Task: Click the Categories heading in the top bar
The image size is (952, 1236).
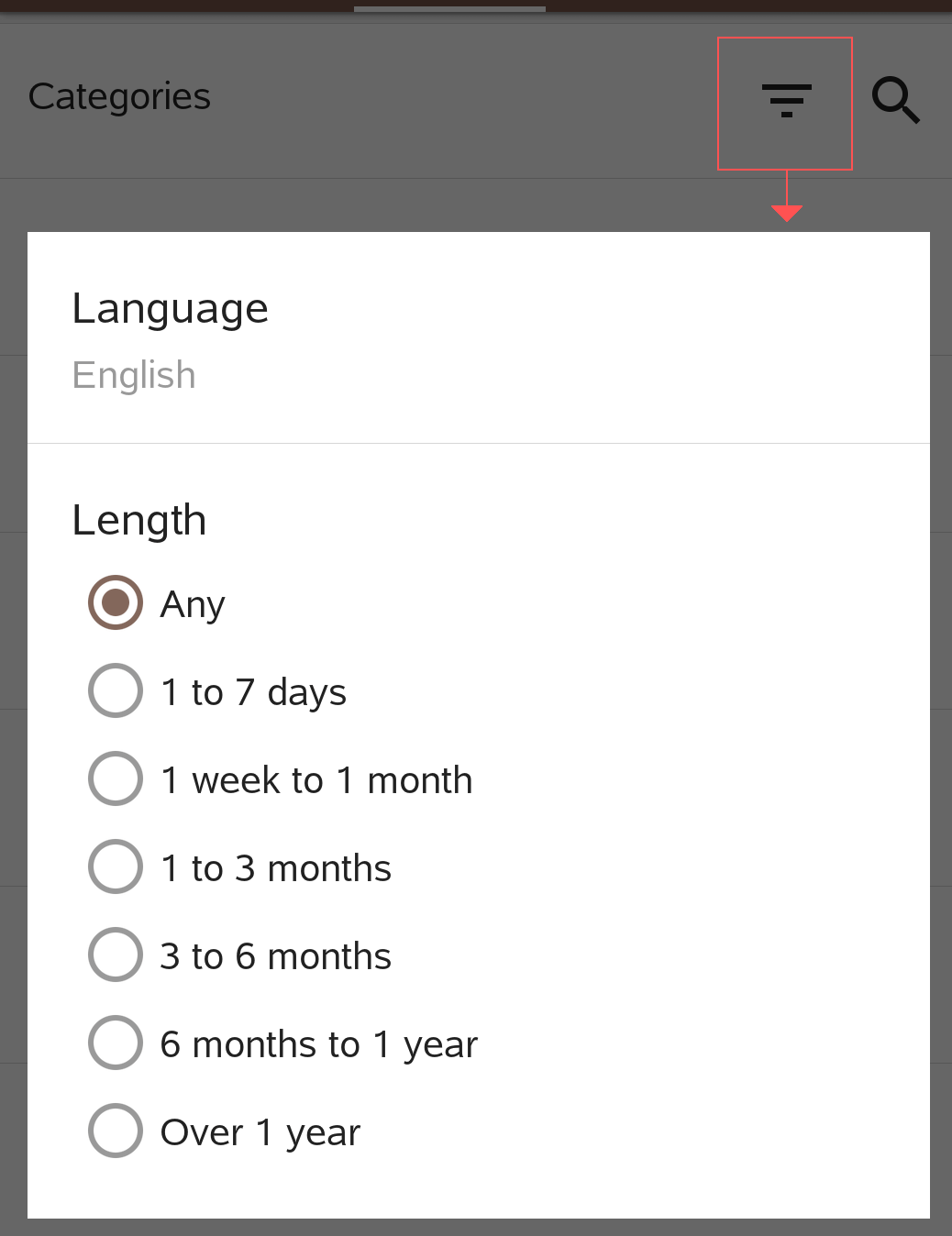Action: coord(118,95)
